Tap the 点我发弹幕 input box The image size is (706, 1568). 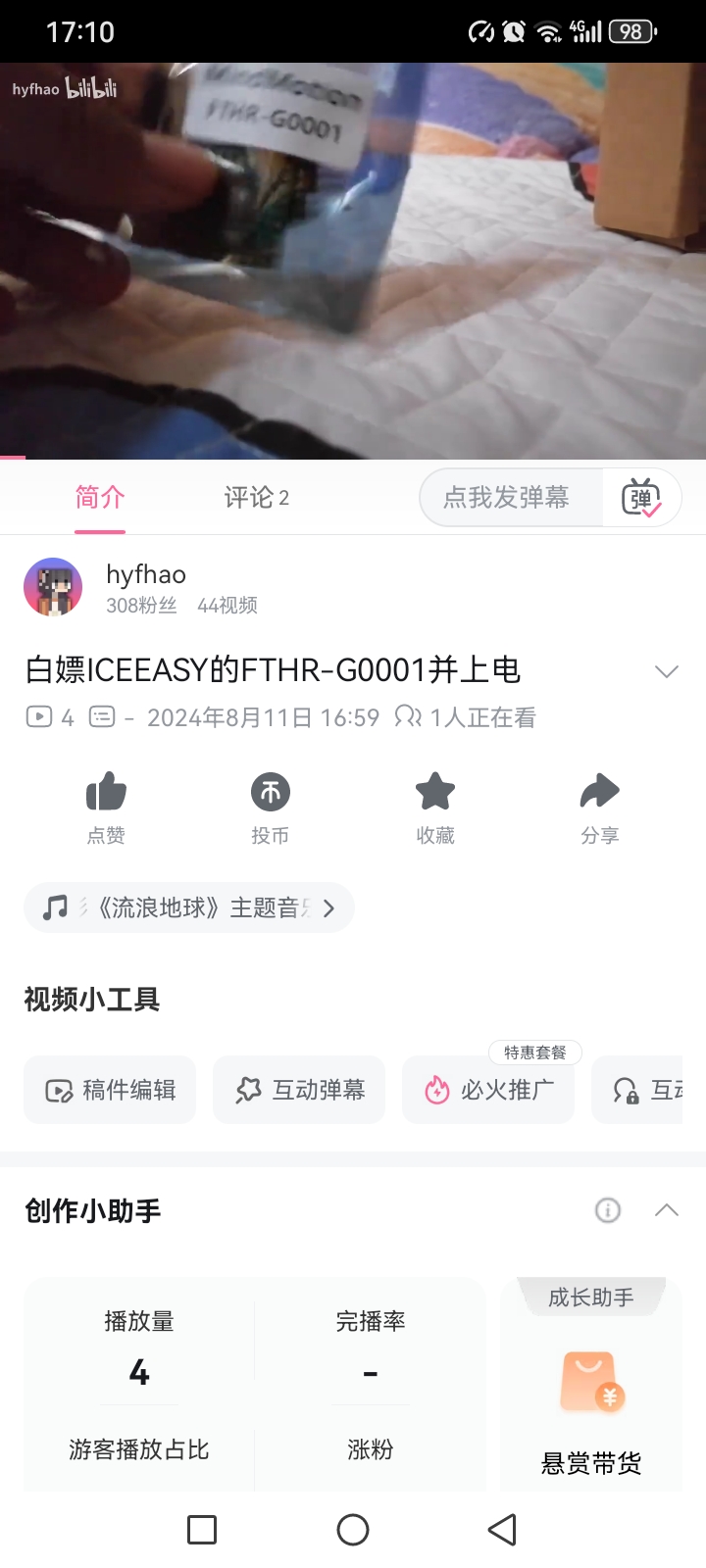(508, 498)
